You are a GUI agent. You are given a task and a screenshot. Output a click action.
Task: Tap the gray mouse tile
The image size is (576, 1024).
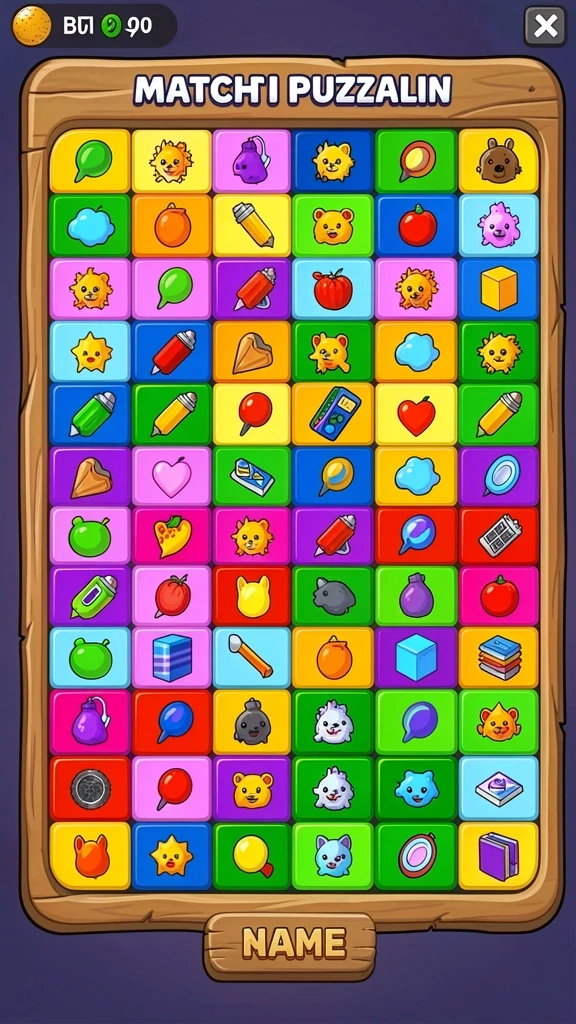click(x=333, y=596)
